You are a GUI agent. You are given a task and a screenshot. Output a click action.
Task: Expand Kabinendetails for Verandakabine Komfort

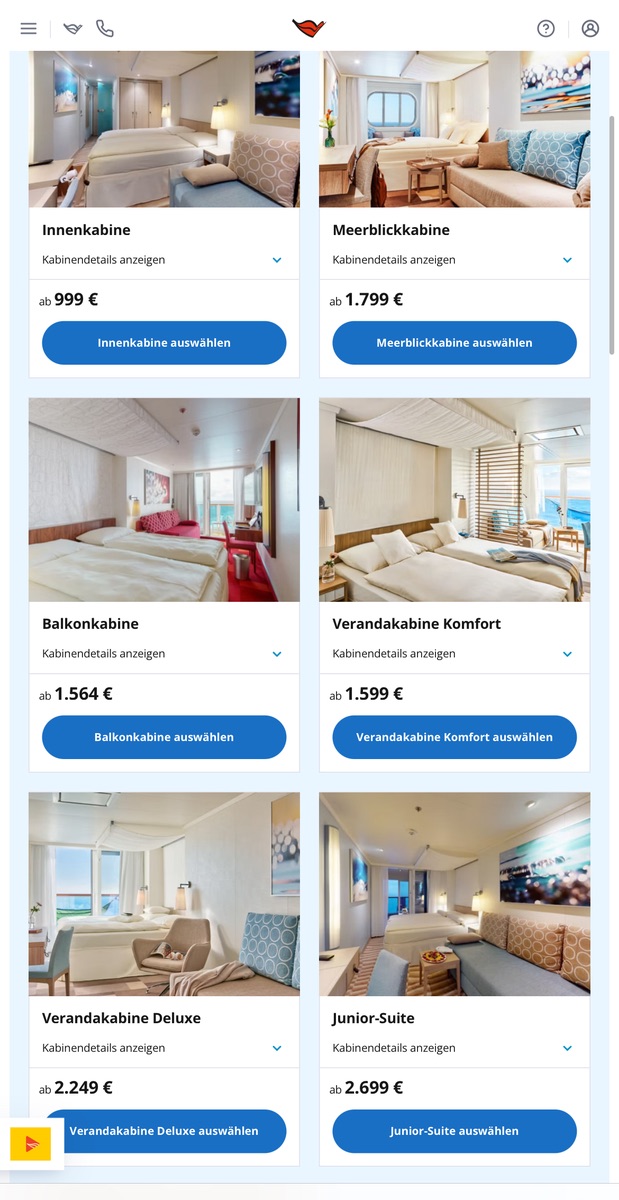click(454, 654)
